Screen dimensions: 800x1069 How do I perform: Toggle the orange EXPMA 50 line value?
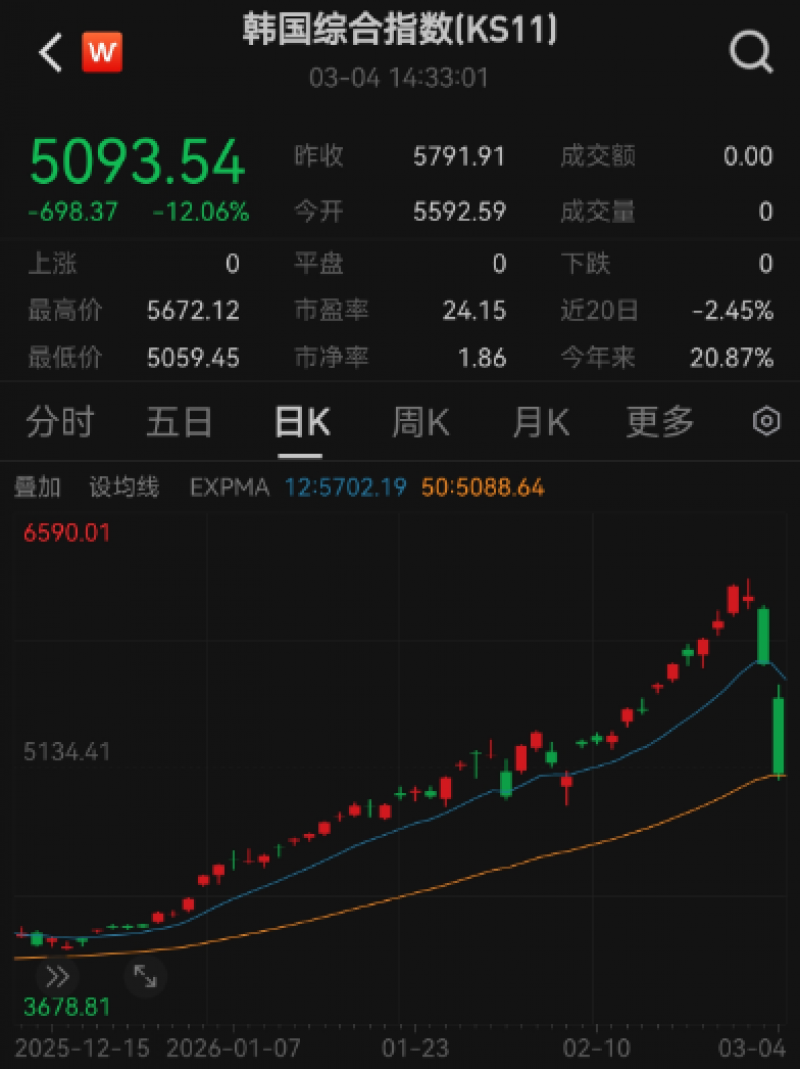(481, 487)
